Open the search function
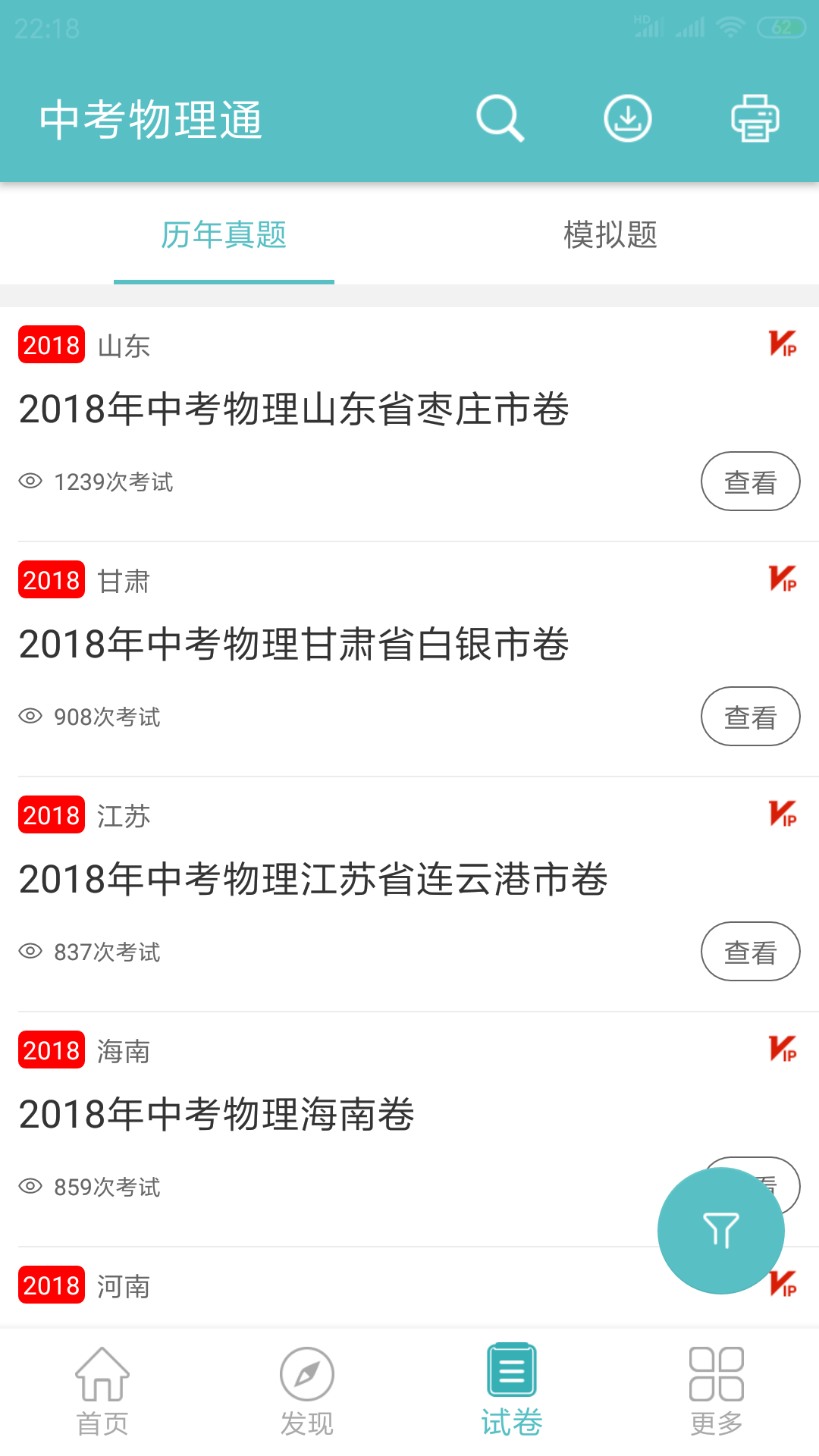Viewport: 819px width, 1456px height. click(499, 118)
